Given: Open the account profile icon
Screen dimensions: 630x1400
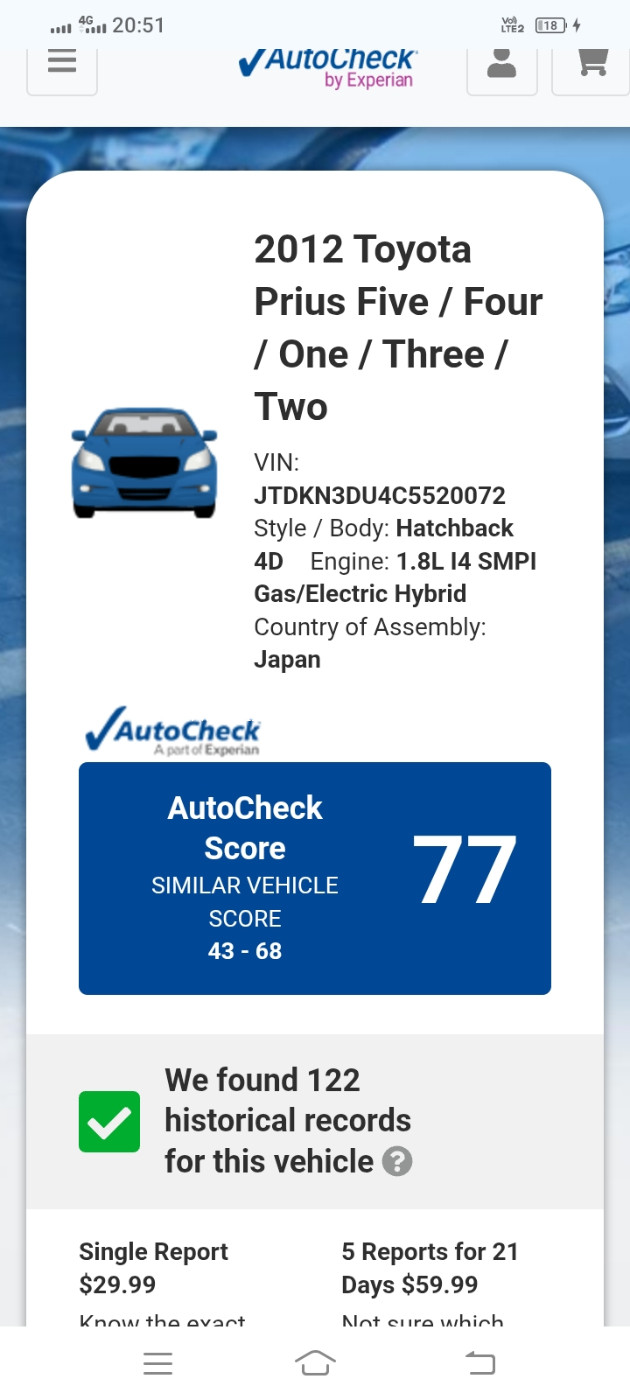Looking at the screenshot, I should click(502, 64).
